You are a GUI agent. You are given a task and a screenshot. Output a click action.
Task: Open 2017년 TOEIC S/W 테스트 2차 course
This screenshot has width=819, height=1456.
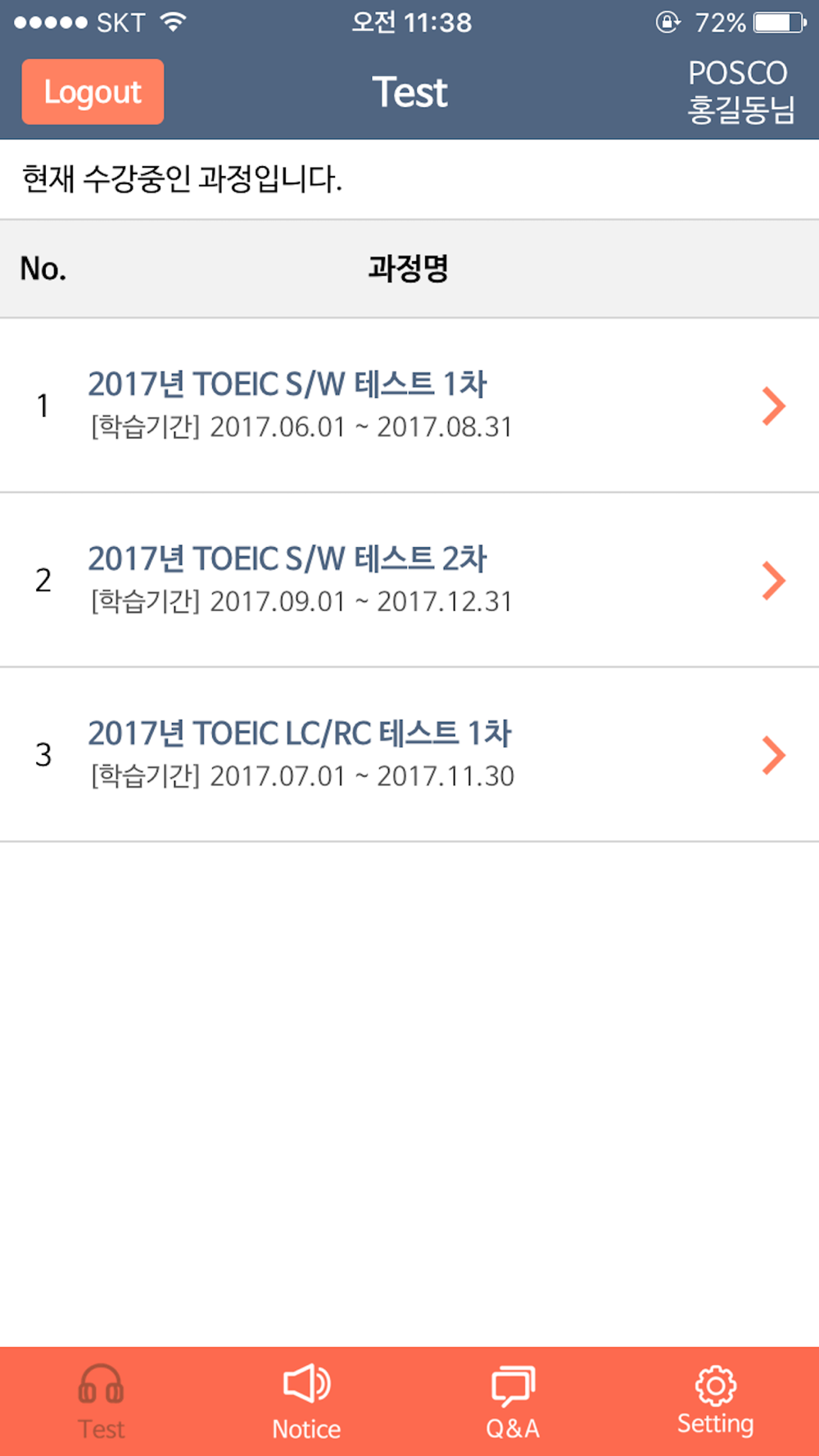(x=409, y=580)
